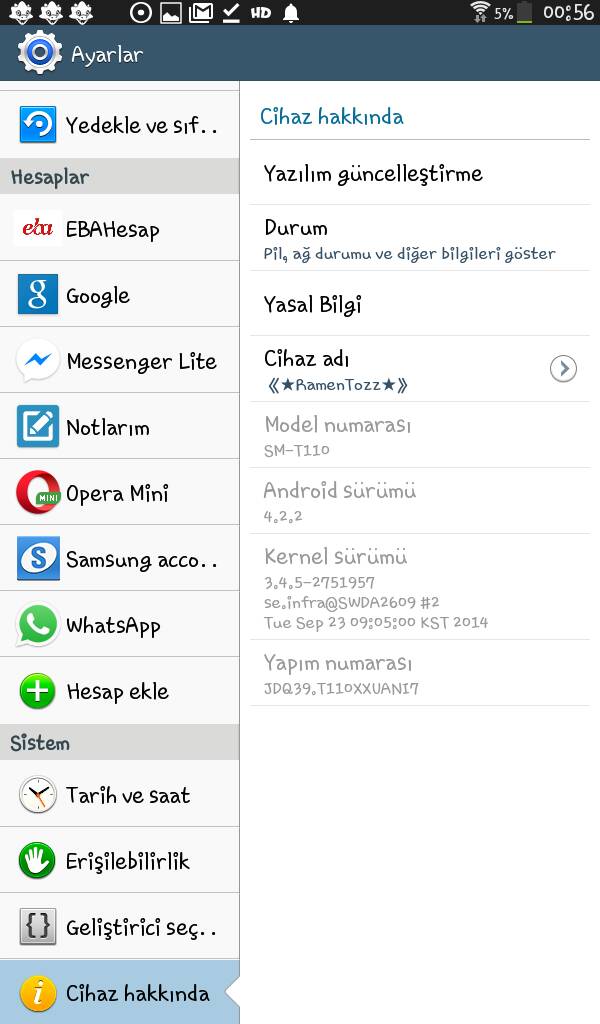
Task: Select Cihaz hakkında in the sidebar
Action: [x=120, y=993]
